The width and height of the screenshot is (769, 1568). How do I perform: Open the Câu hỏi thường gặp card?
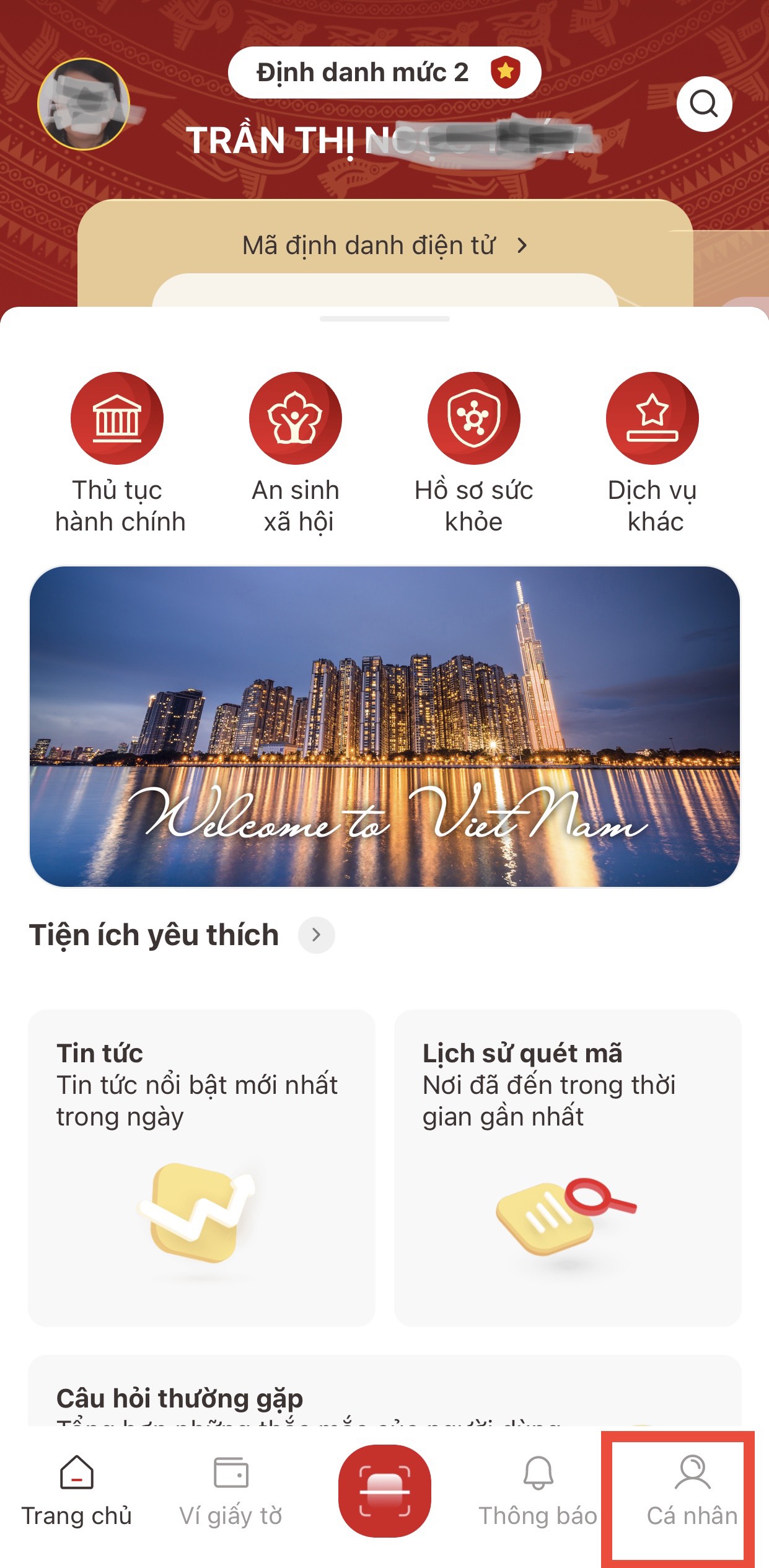click(384, 1394)
